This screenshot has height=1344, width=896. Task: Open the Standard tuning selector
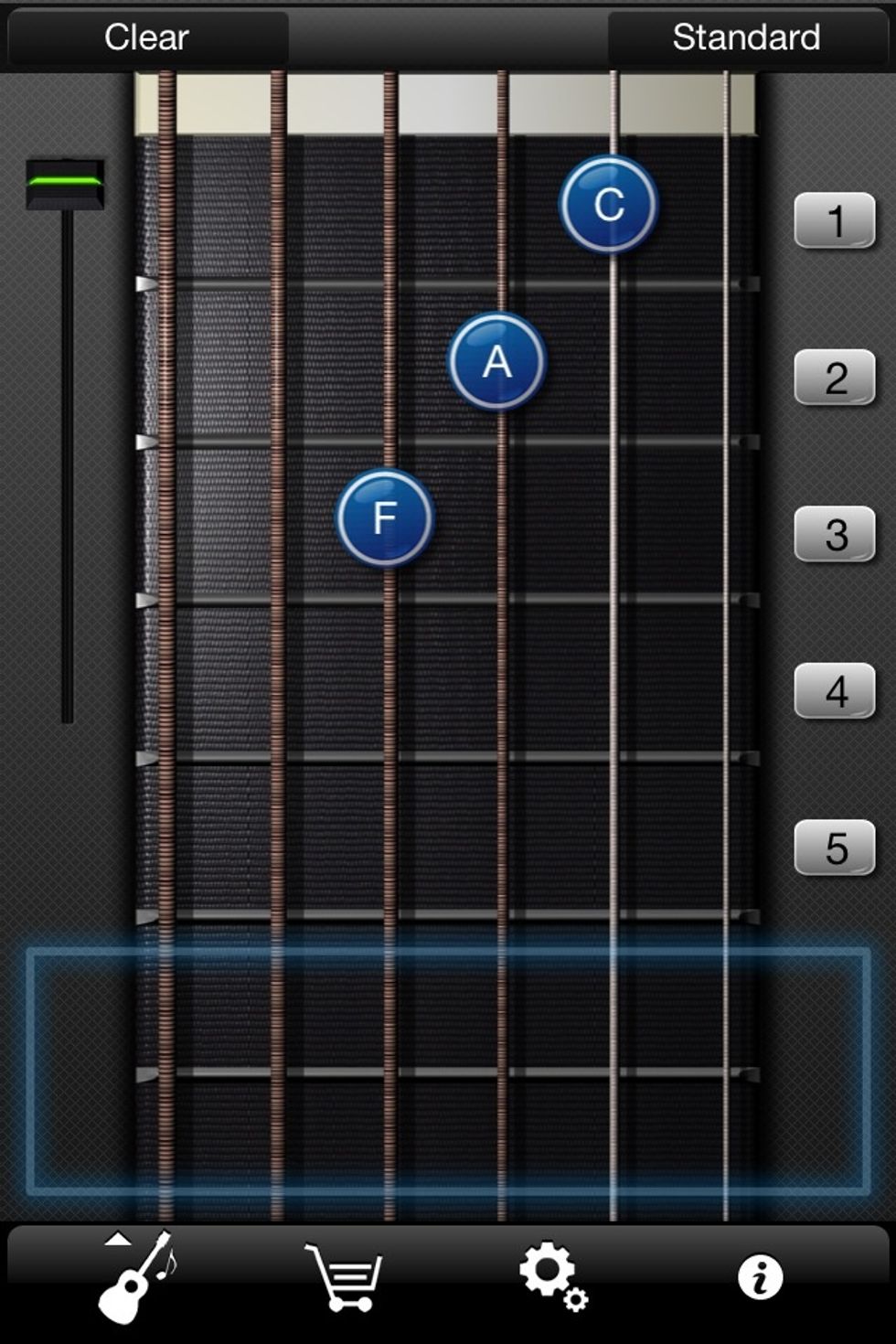[x=746, y=37]
